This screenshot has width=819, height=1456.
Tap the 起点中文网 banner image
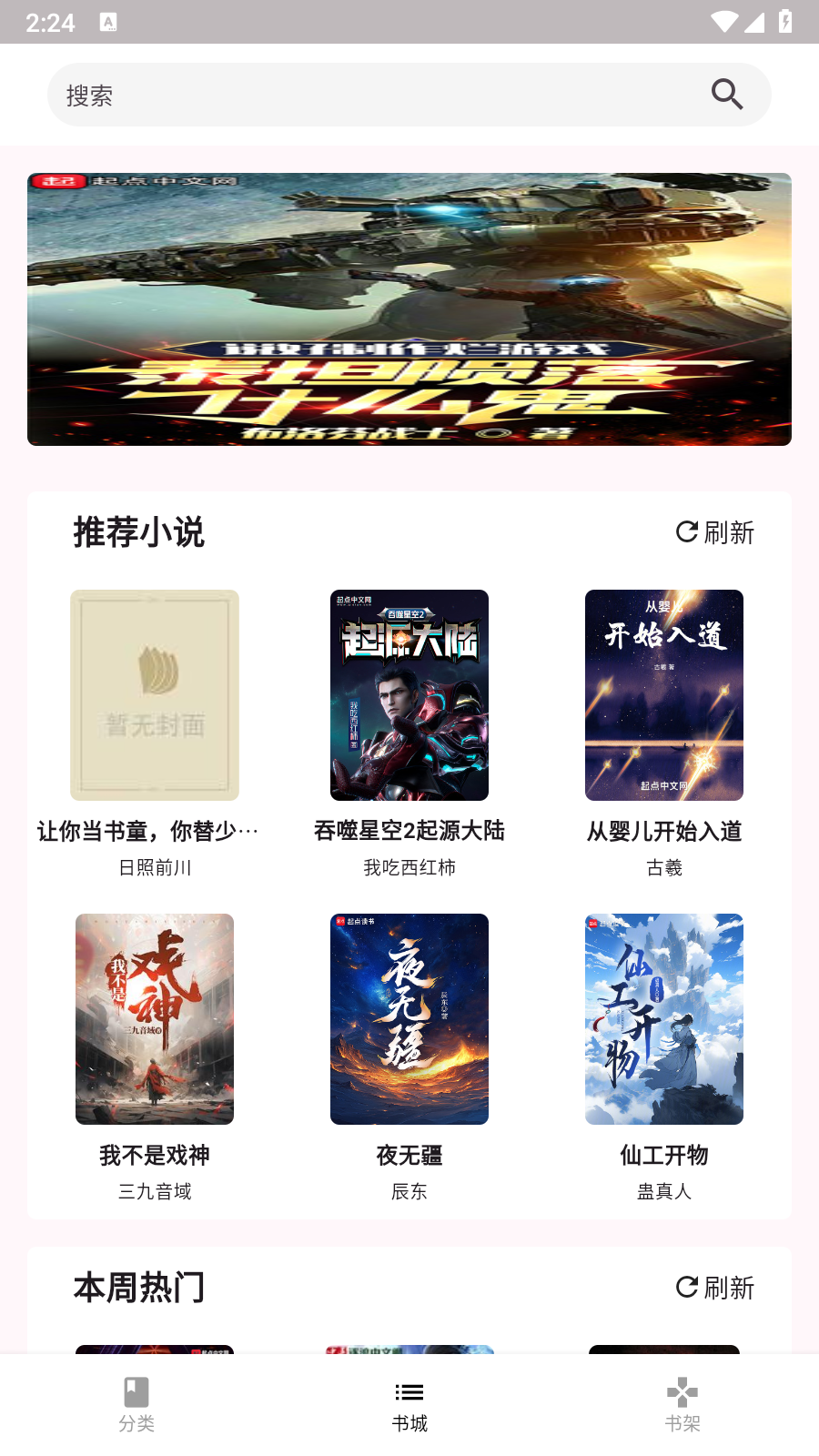409,308
